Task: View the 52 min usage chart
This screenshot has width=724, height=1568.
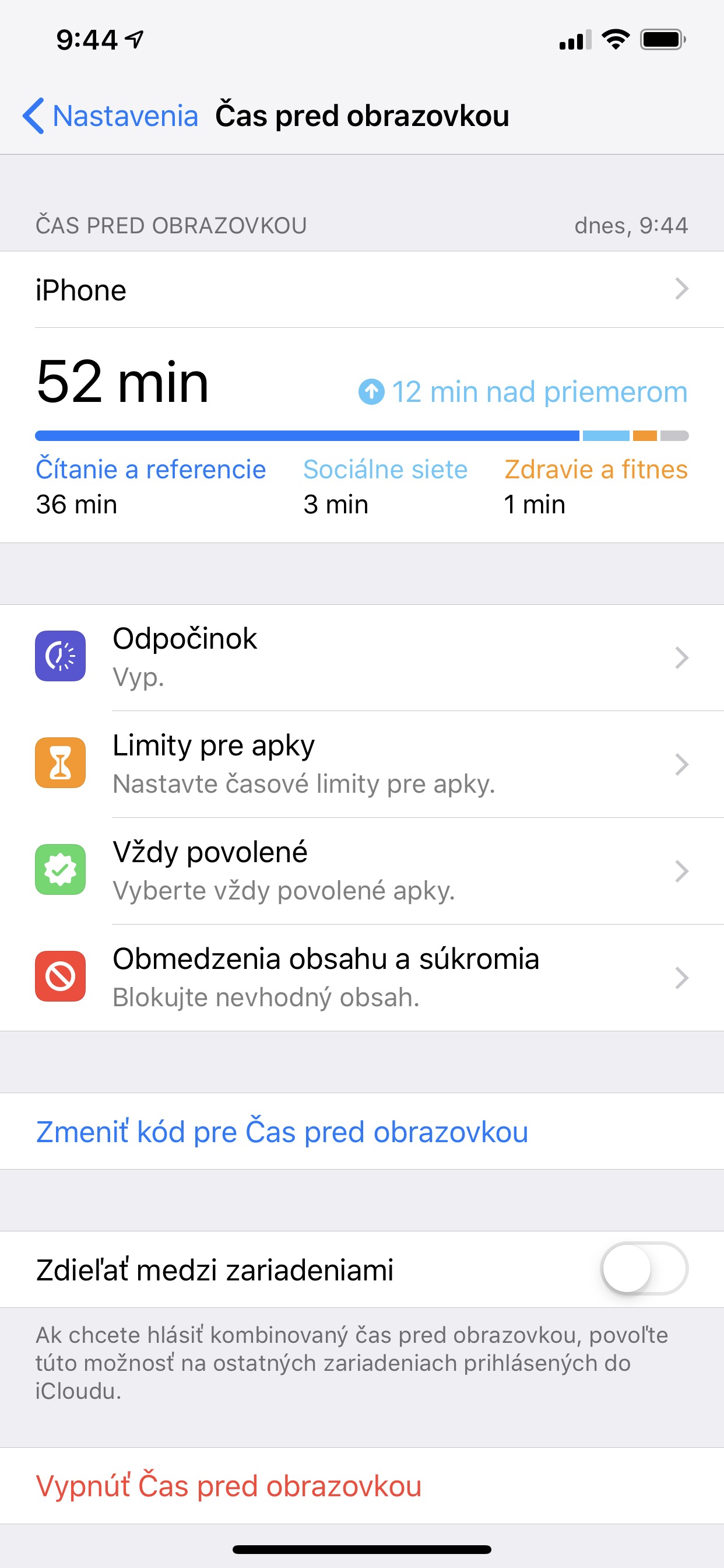Action: pyautogui.click(x=362, y=435)
